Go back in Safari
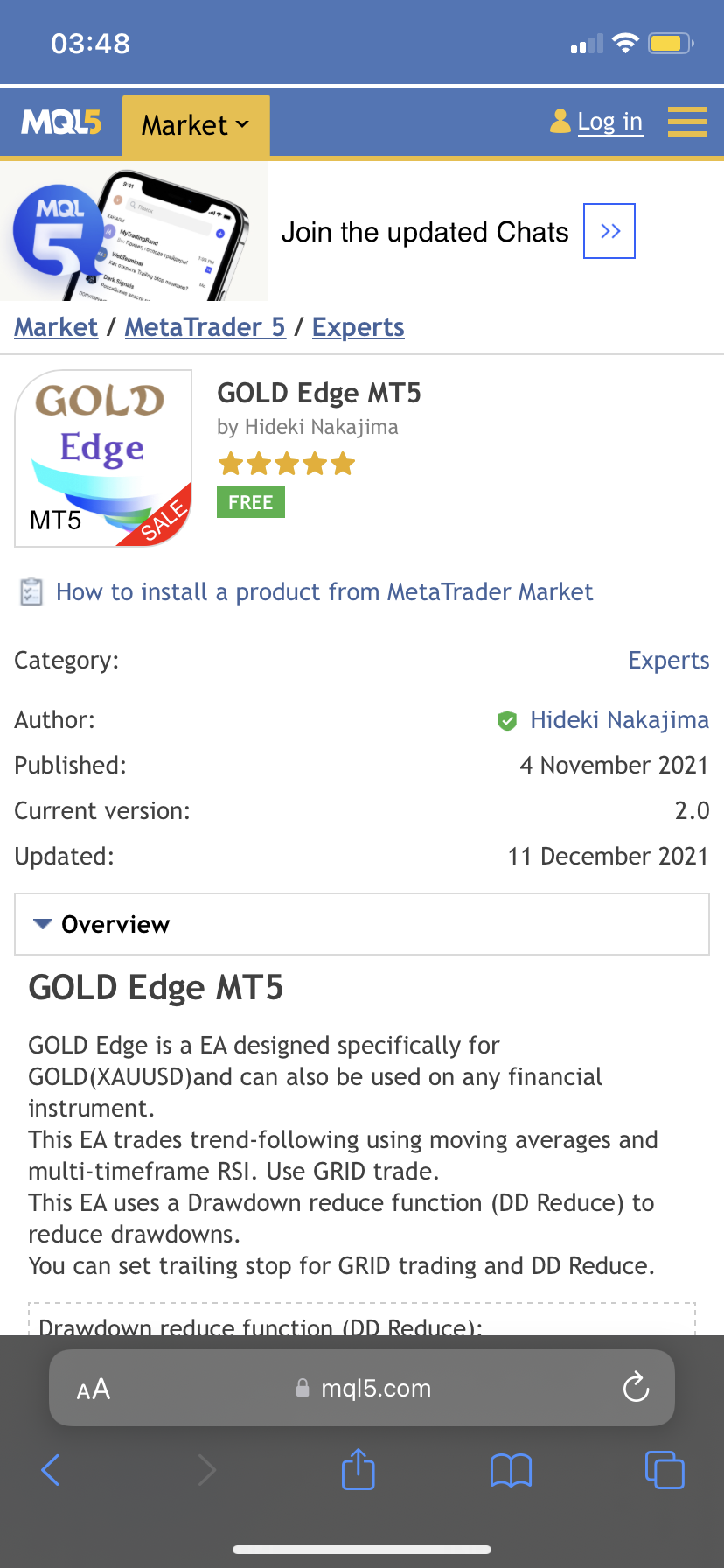724x1568 pixels. (x=51, y=1470)
